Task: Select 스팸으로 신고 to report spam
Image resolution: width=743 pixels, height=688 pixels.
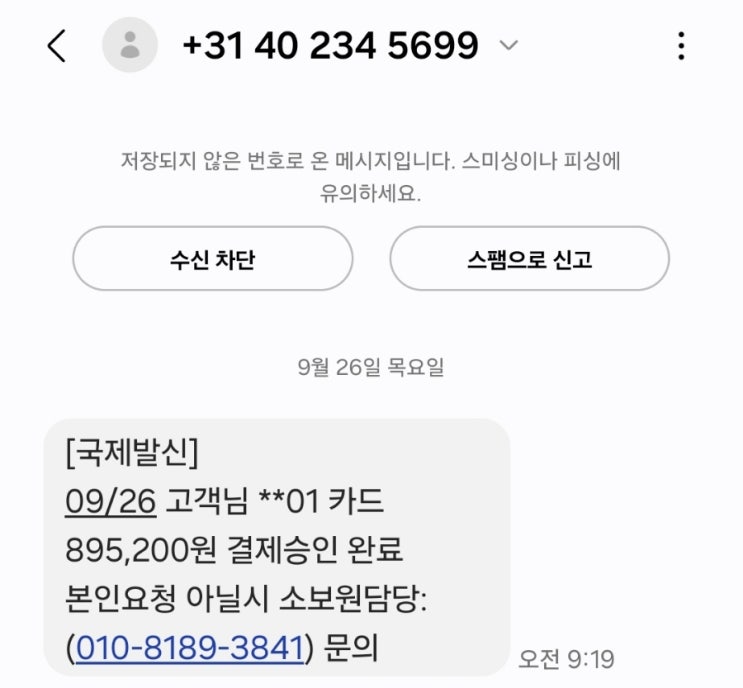Action: [529, 258]
